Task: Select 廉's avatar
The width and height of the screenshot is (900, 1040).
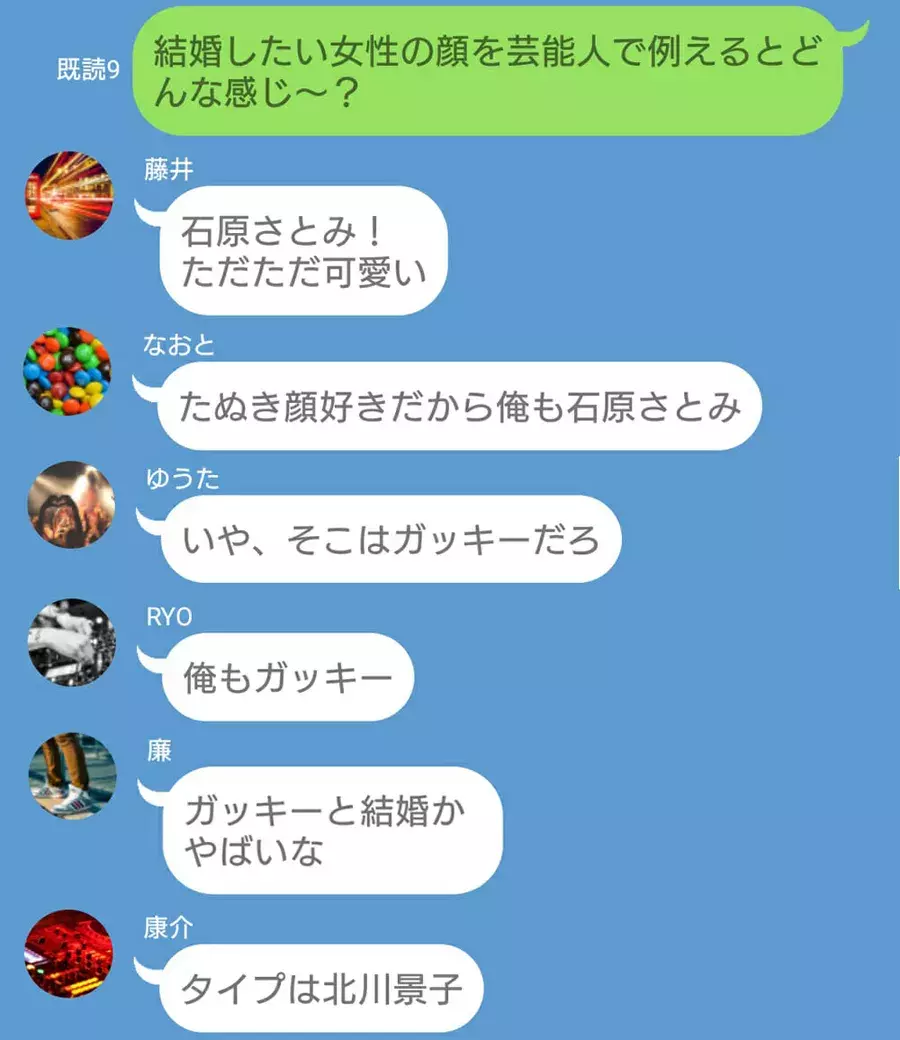Action: [70, 777]
